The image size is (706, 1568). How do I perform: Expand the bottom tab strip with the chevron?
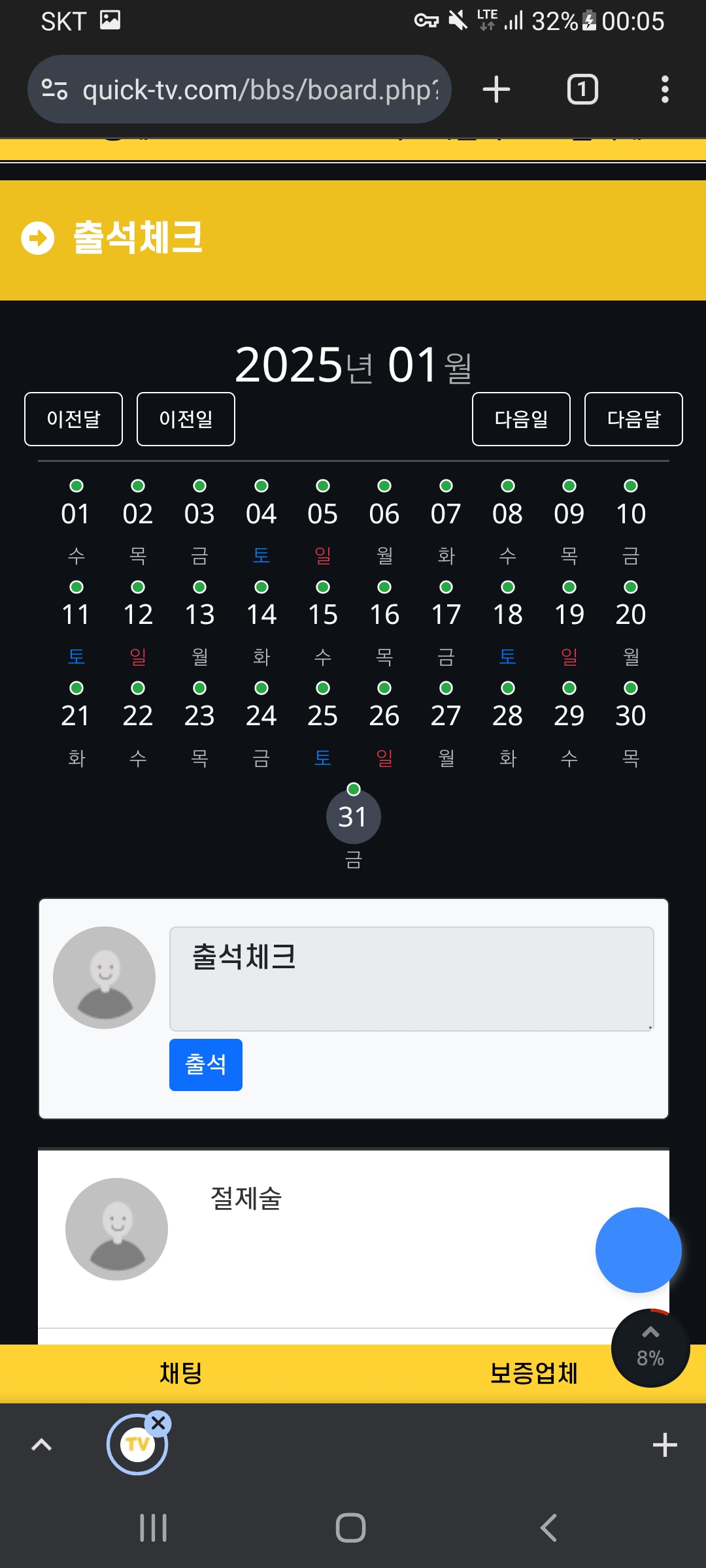coord(41,1445)
